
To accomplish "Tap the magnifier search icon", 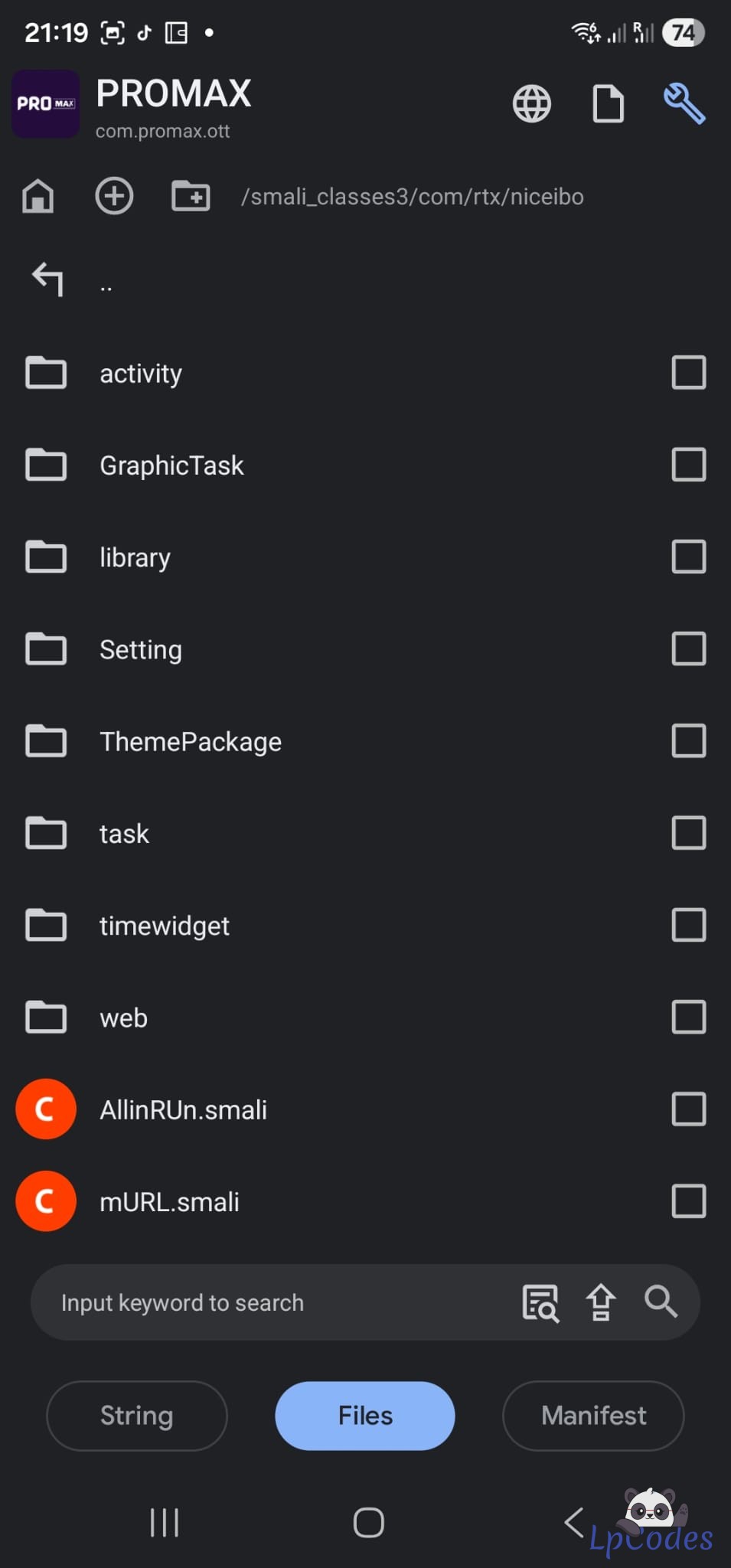I will pos(661,1302).
